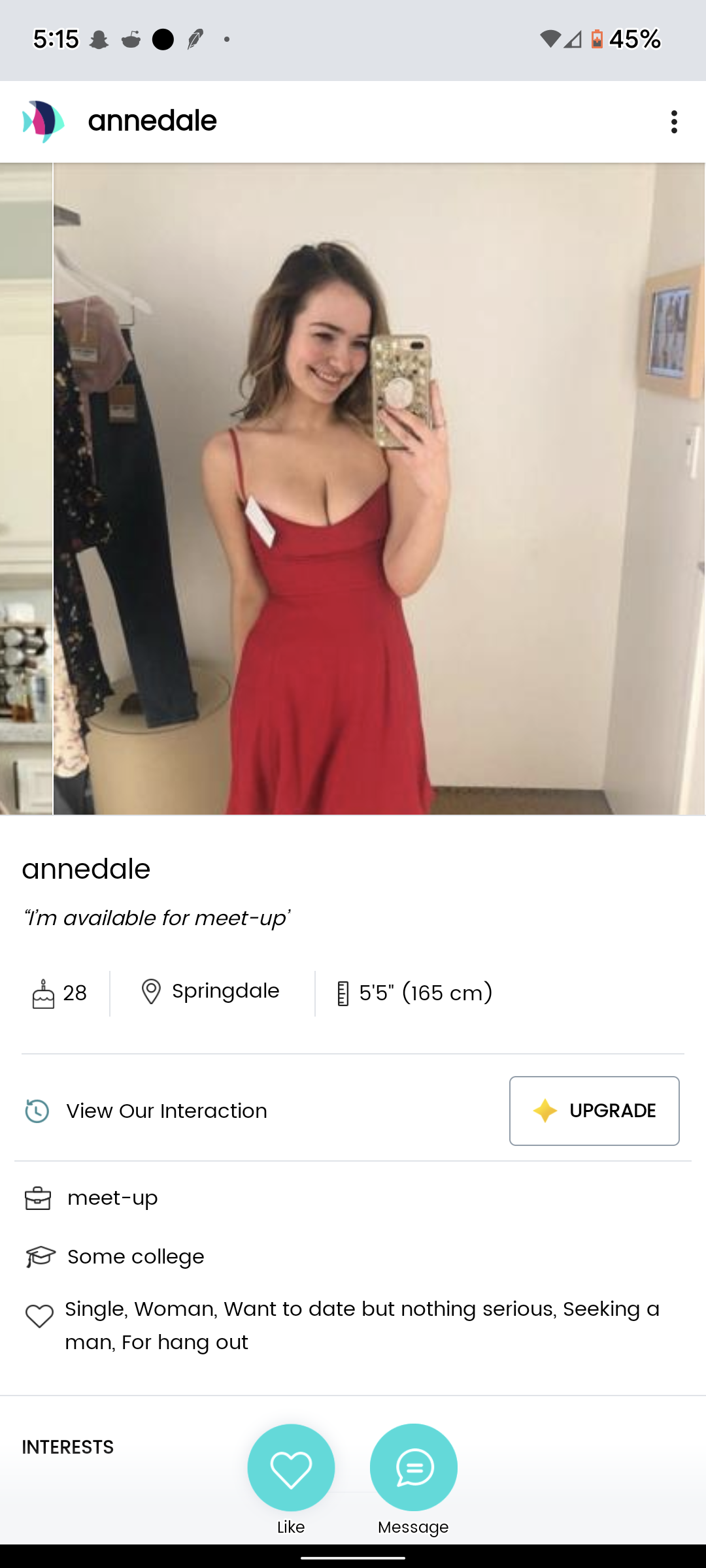Select the height ruler icon
706x1568 pixels.
pyautogui.click(x=343, y=992)
